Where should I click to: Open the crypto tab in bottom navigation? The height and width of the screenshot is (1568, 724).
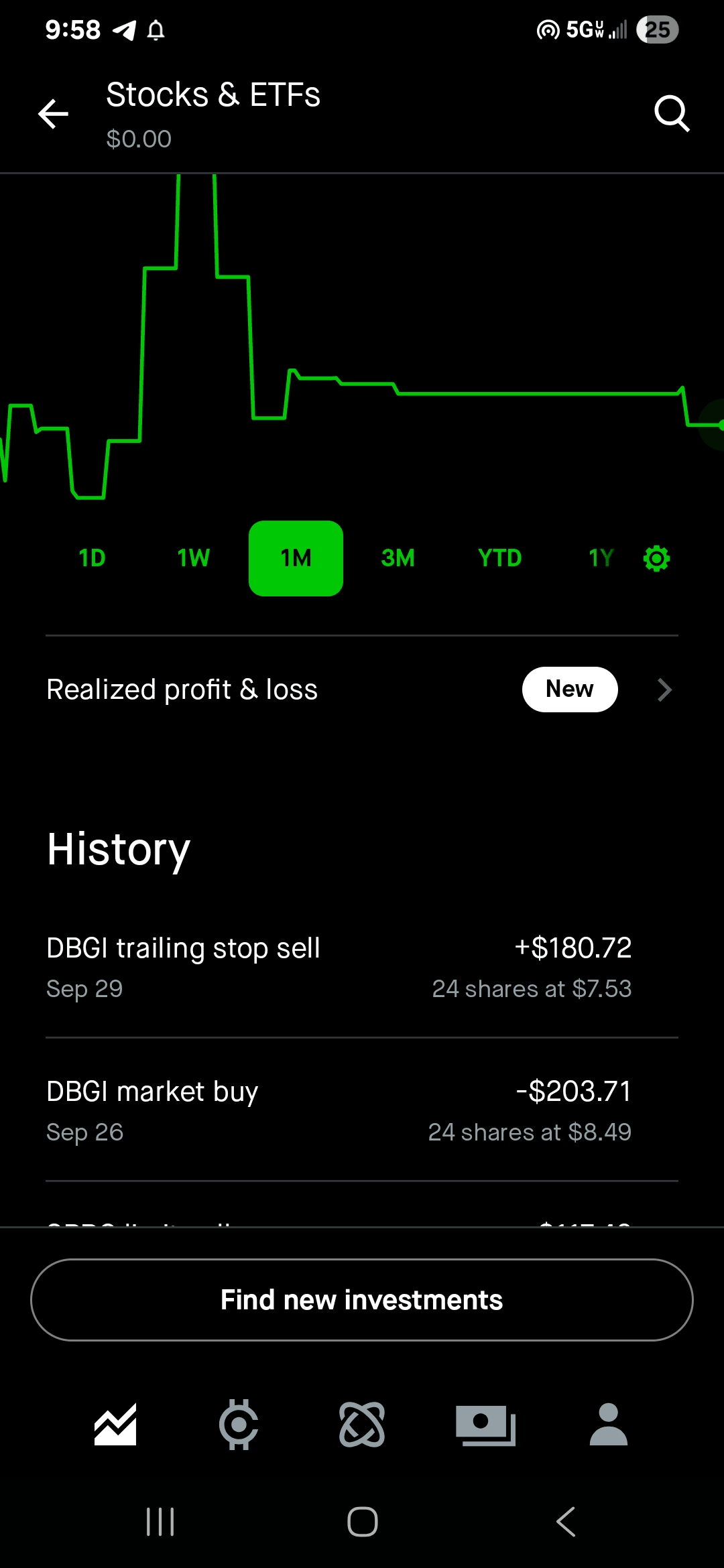click(x=239, y=1424)
